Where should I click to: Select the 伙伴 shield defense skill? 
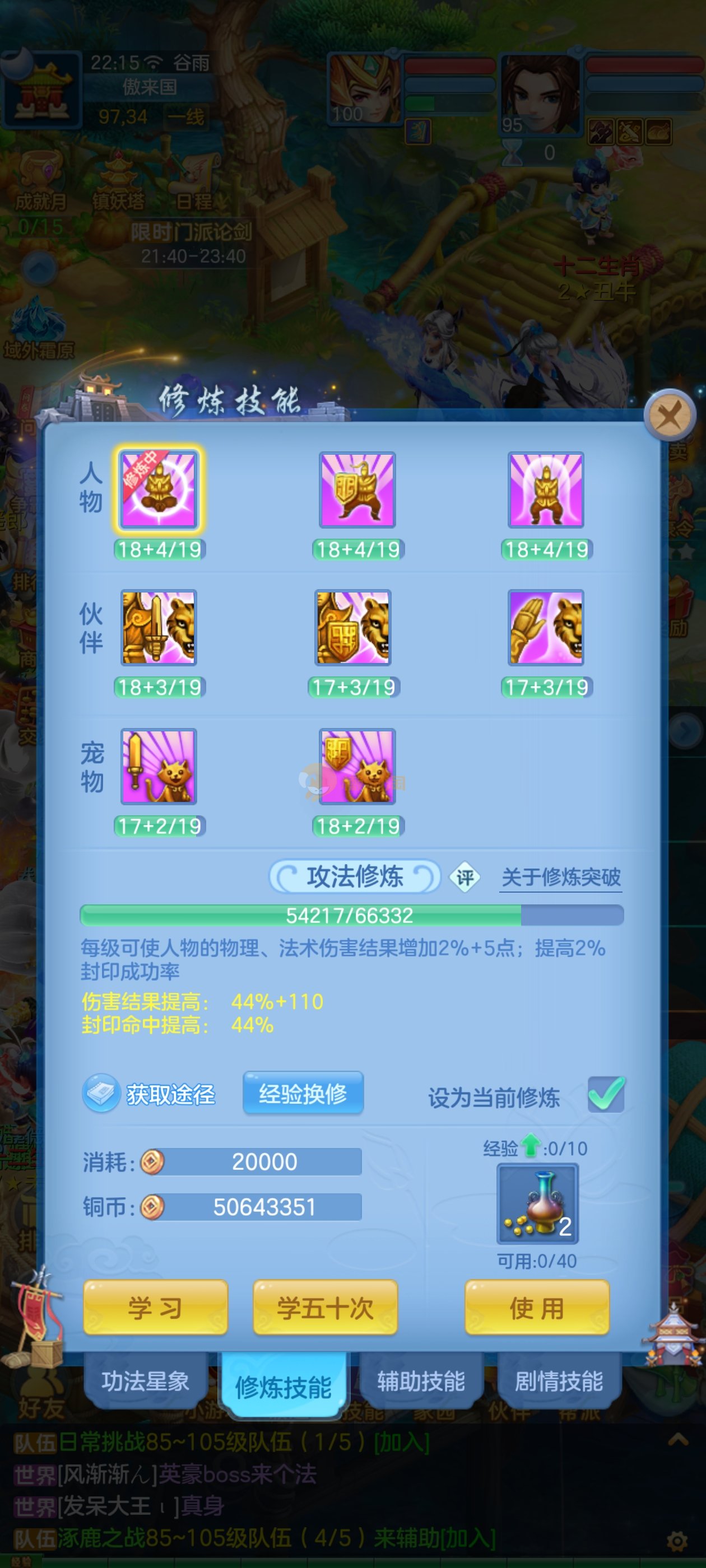(352, 628)
